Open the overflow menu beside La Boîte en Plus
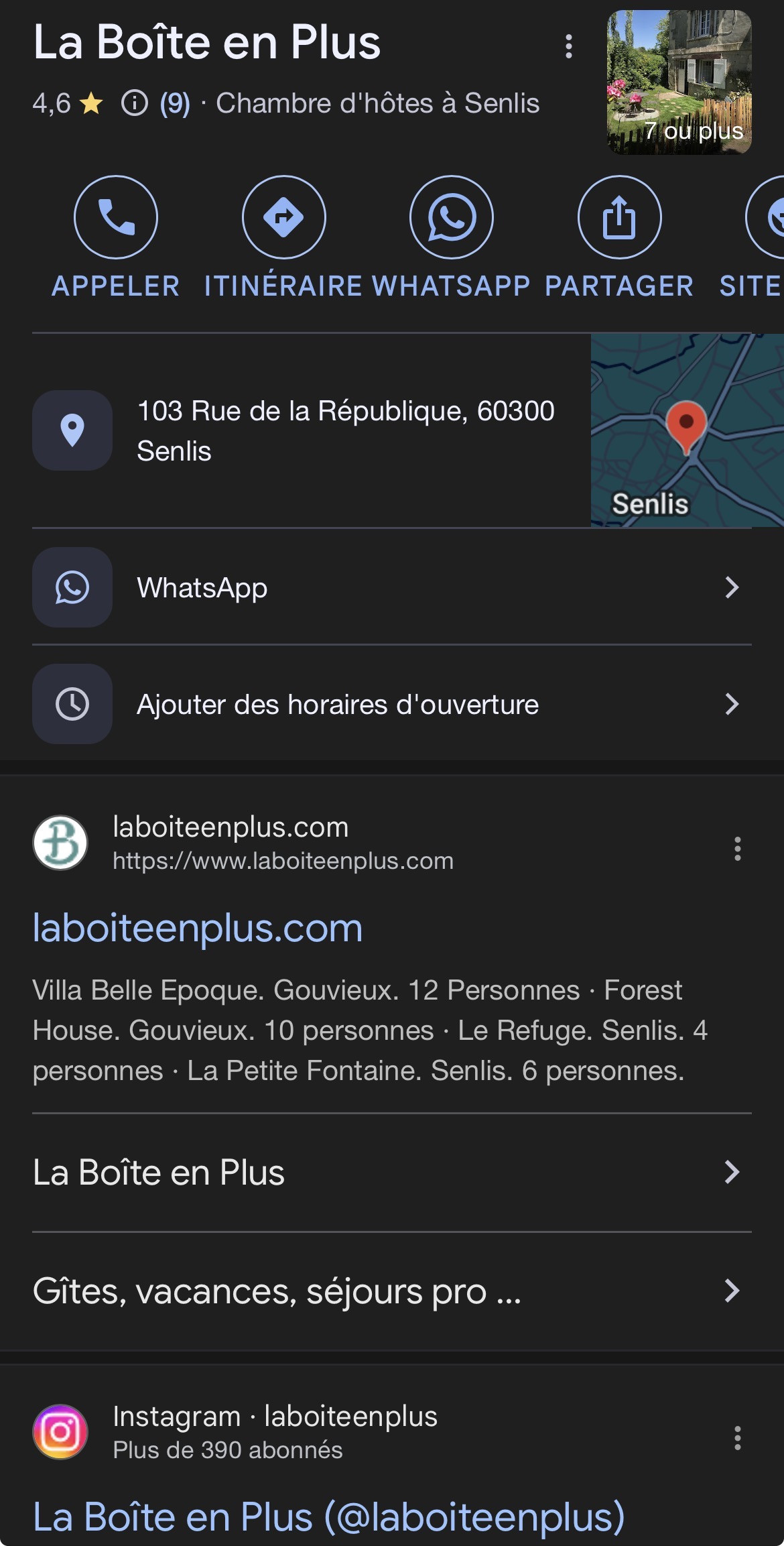The image size is (784, 1546). [x=569, y=46]
